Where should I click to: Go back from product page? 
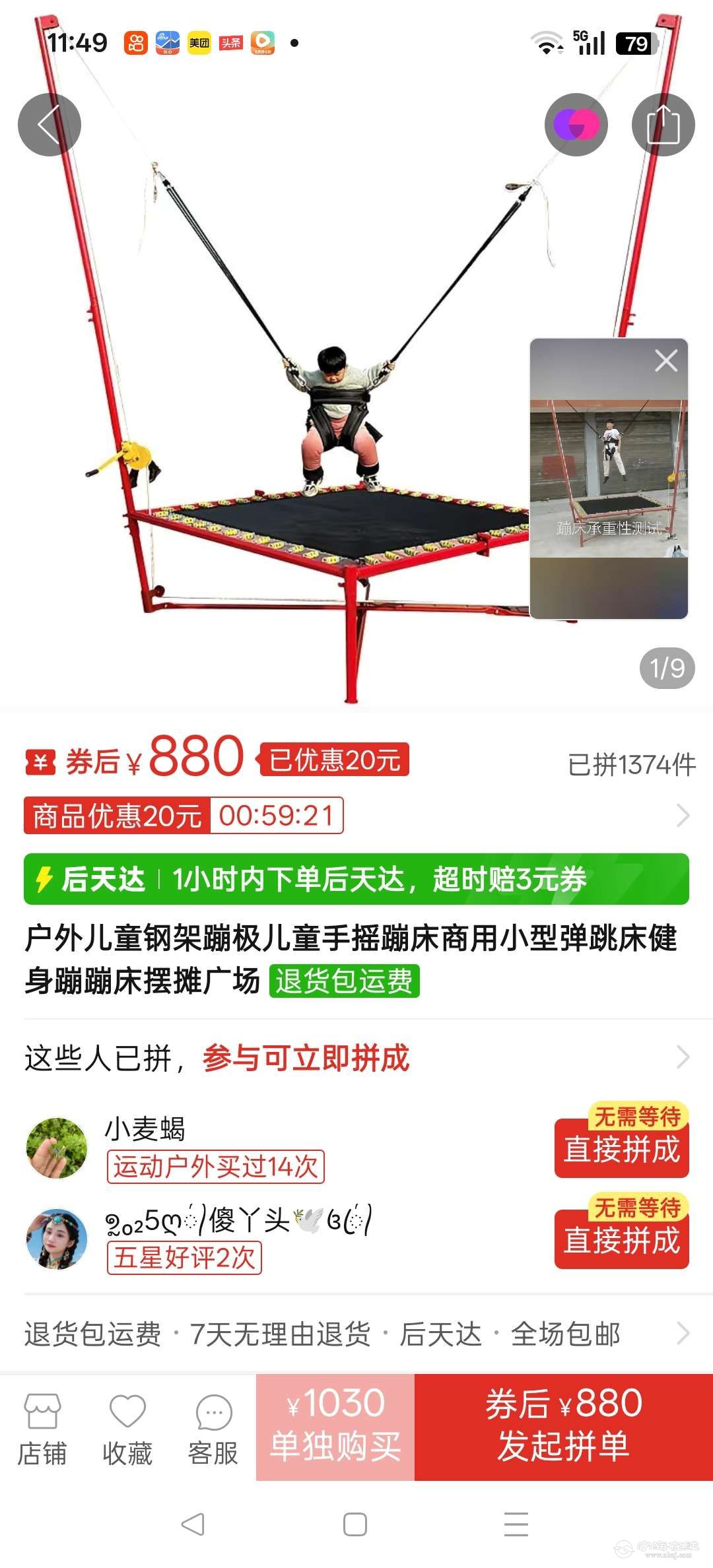coord(50,125)
